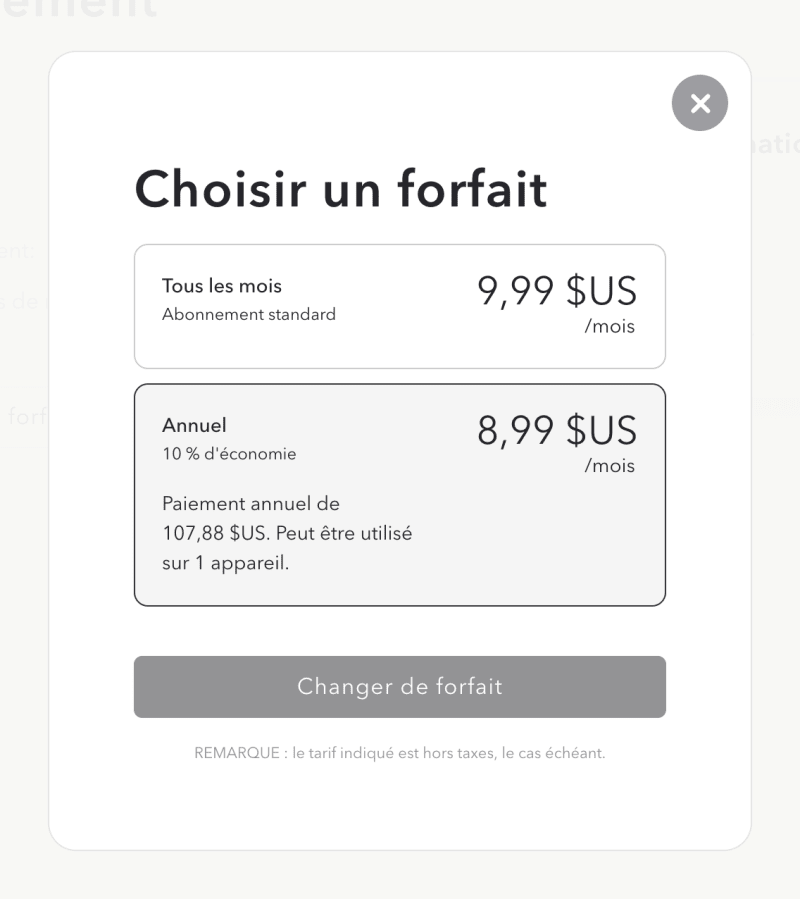This screenshot has width=800, height=899.
Task: Choose the Annuel plan option
Action: click(399, 494)
